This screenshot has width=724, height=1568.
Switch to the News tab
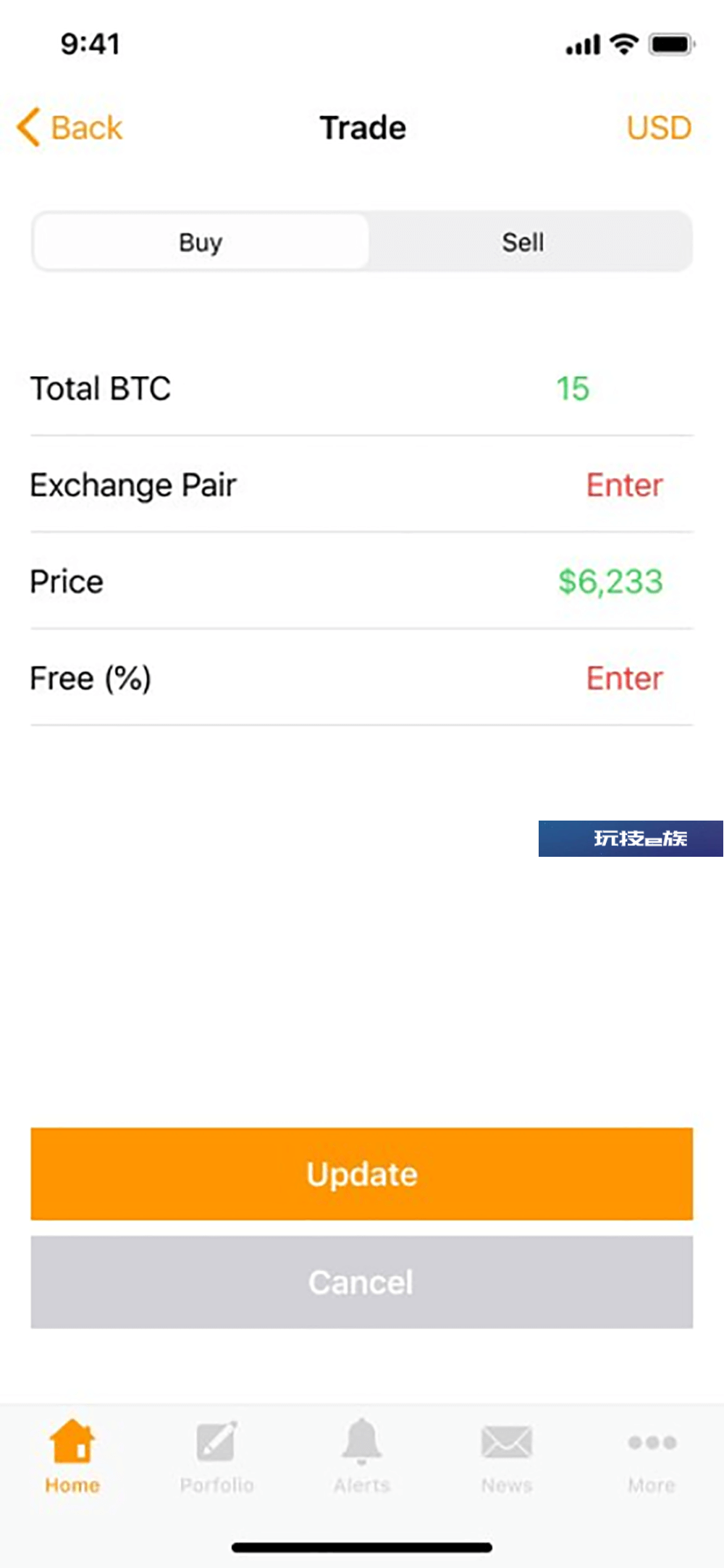tap(507, 1457)
